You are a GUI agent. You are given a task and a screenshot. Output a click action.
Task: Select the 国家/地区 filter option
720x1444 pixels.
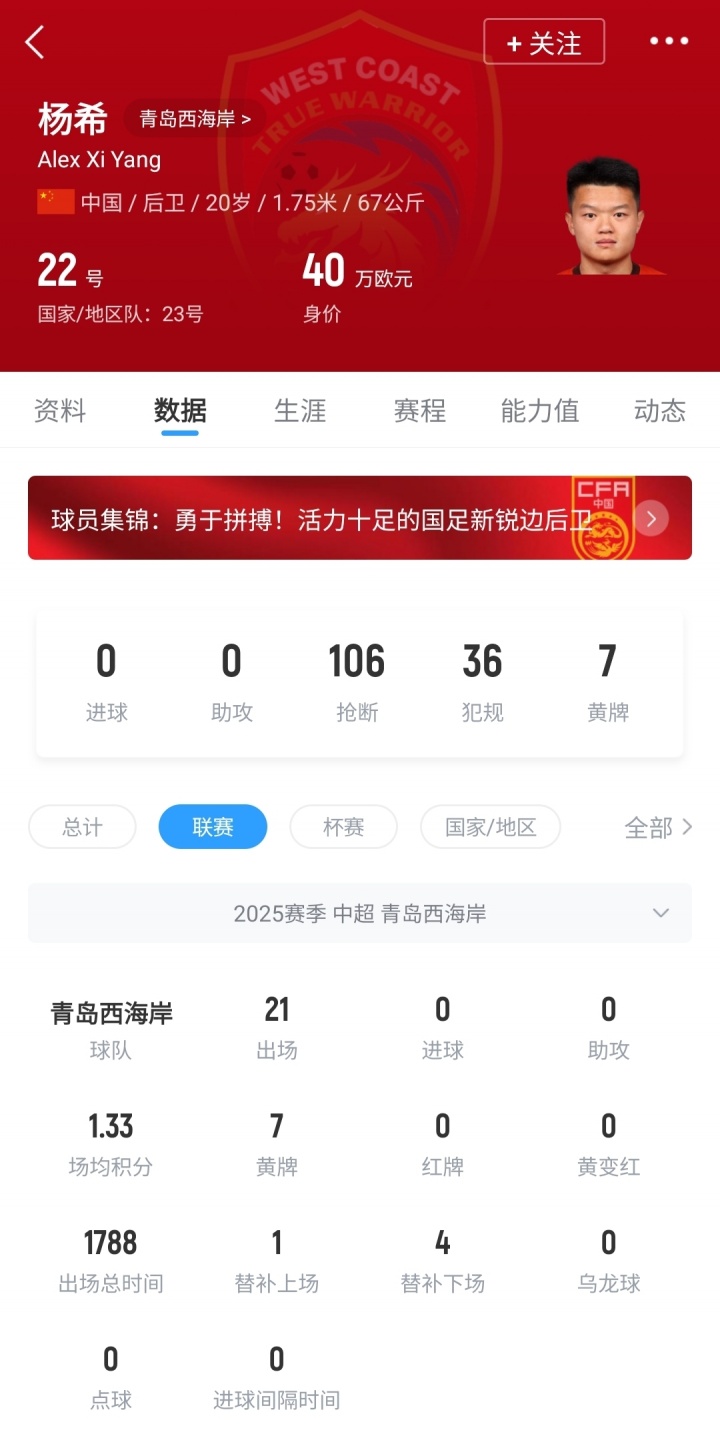click(x=490, y=827)
